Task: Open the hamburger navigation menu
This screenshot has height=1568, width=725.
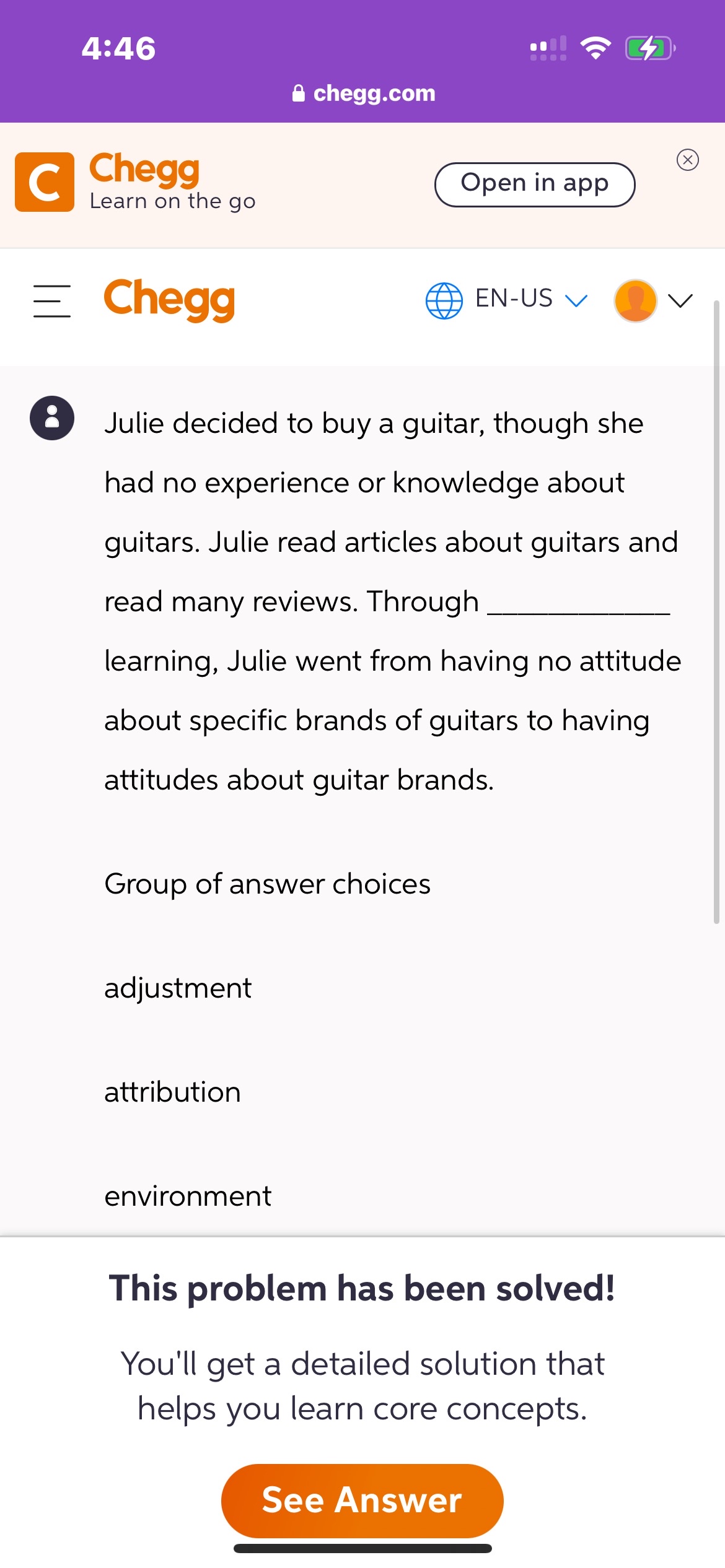Action: [x=52, y=301]
